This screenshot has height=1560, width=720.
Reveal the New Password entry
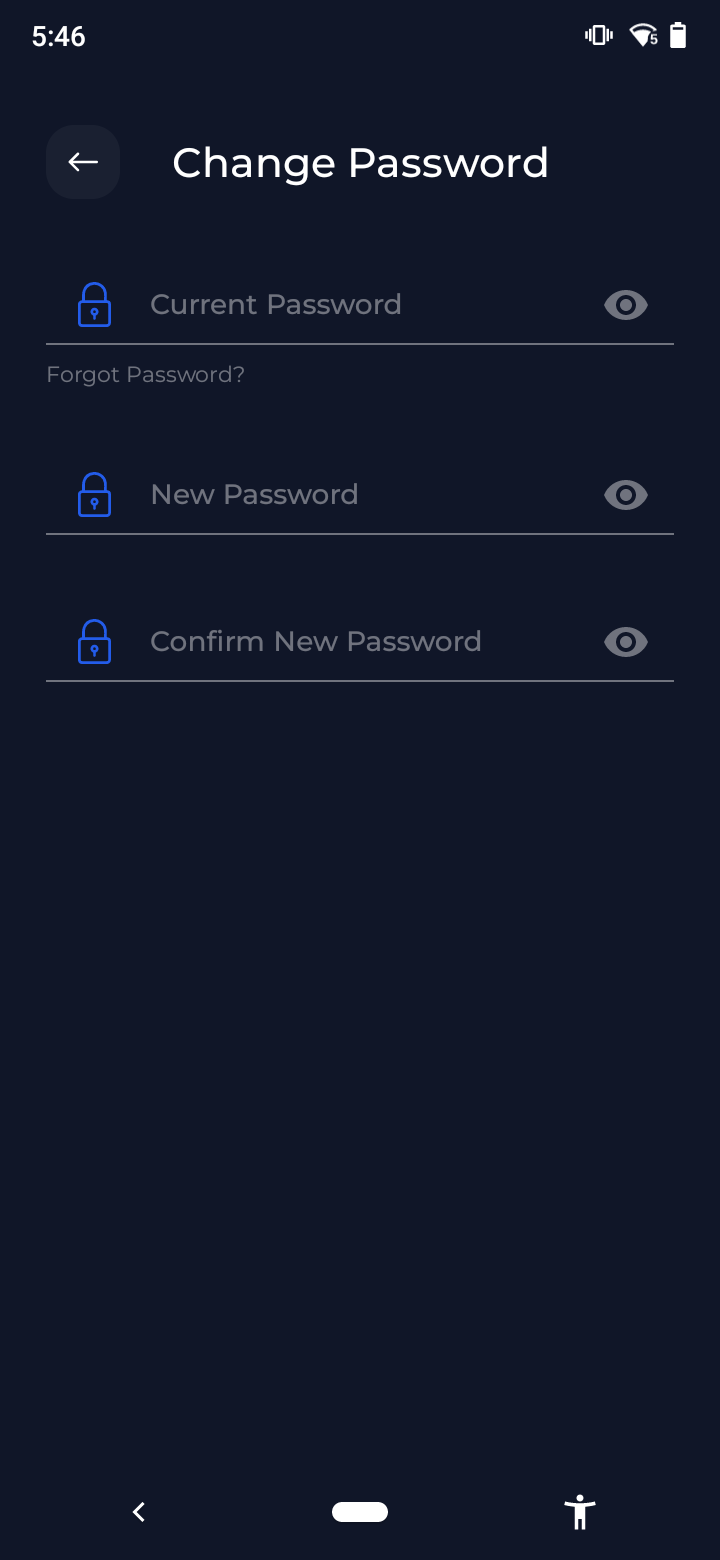tap(626, 495)
